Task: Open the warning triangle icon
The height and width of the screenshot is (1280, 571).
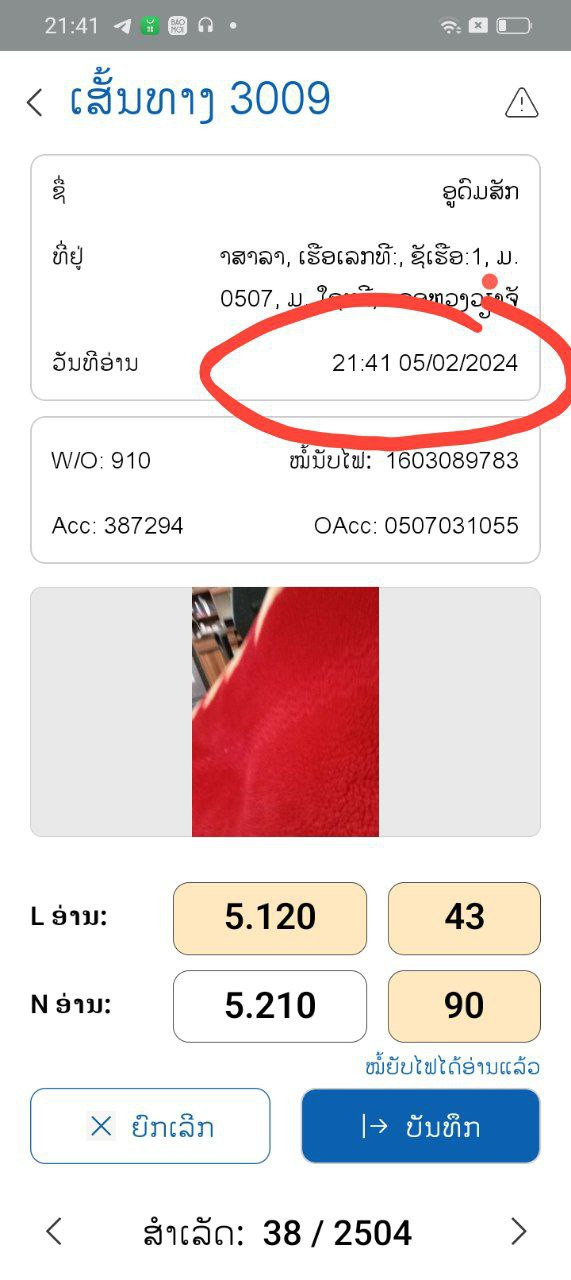Action: pyautogui.click(x=522, y=102)
